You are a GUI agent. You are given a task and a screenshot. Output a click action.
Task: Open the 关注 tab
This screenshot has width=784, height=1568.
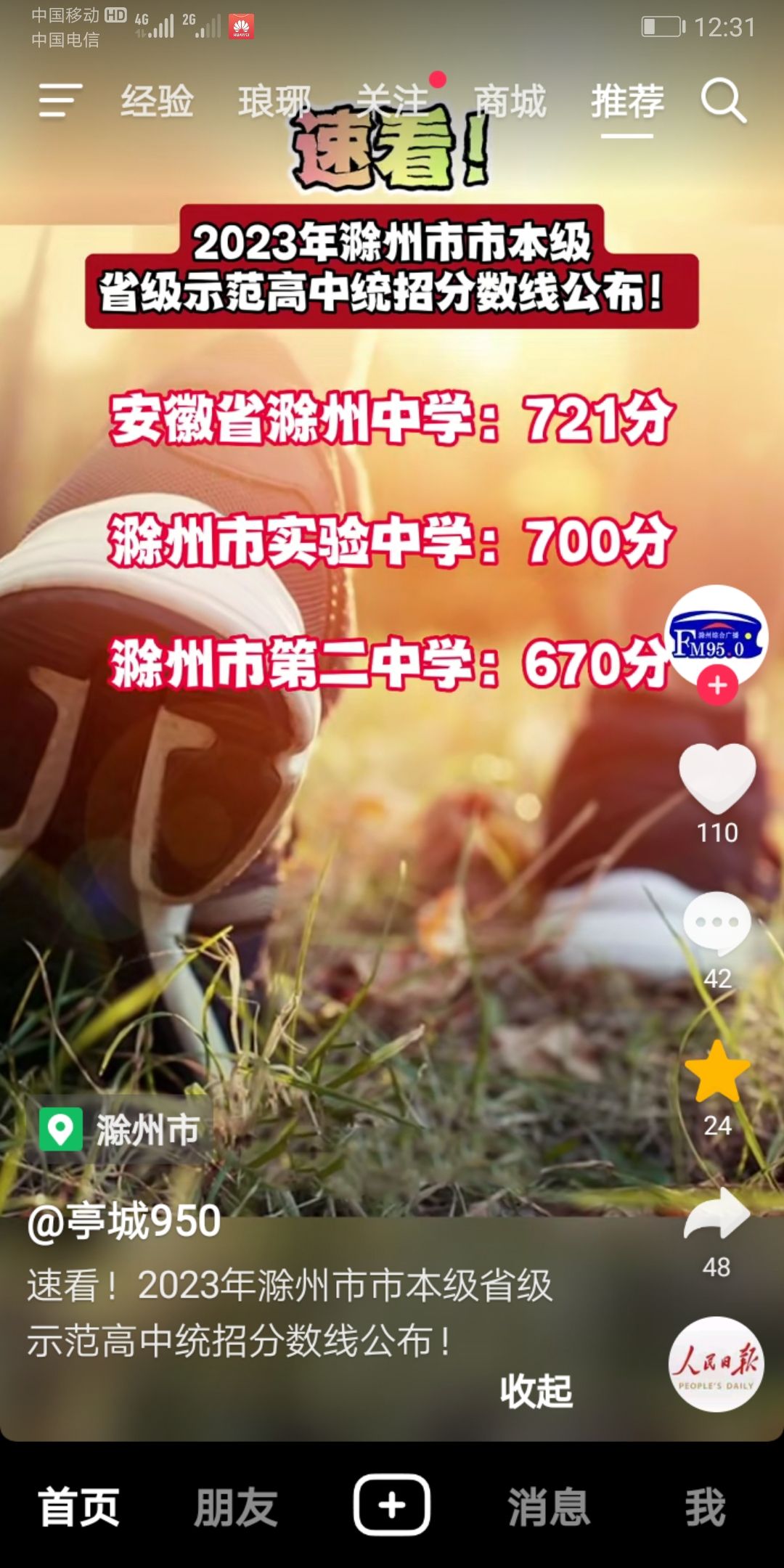click(x=393, y=101)
